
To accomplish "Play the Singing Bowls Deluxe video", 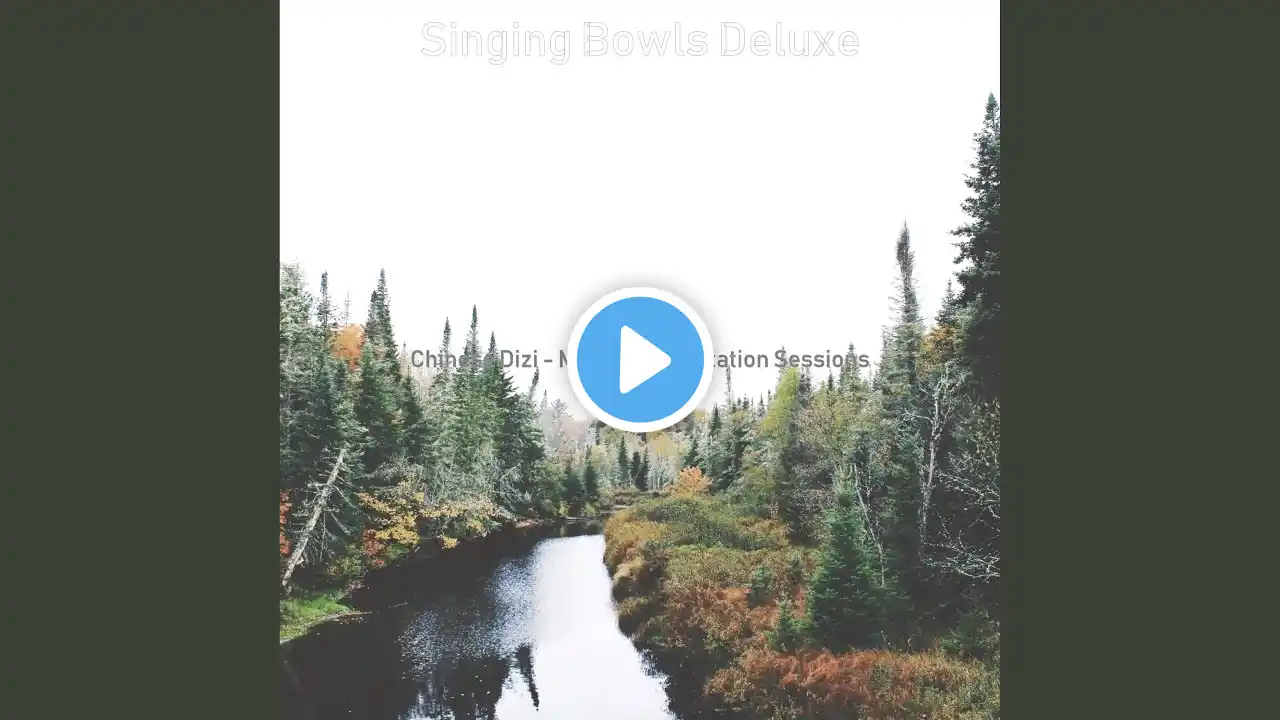I will click(640, 360).
